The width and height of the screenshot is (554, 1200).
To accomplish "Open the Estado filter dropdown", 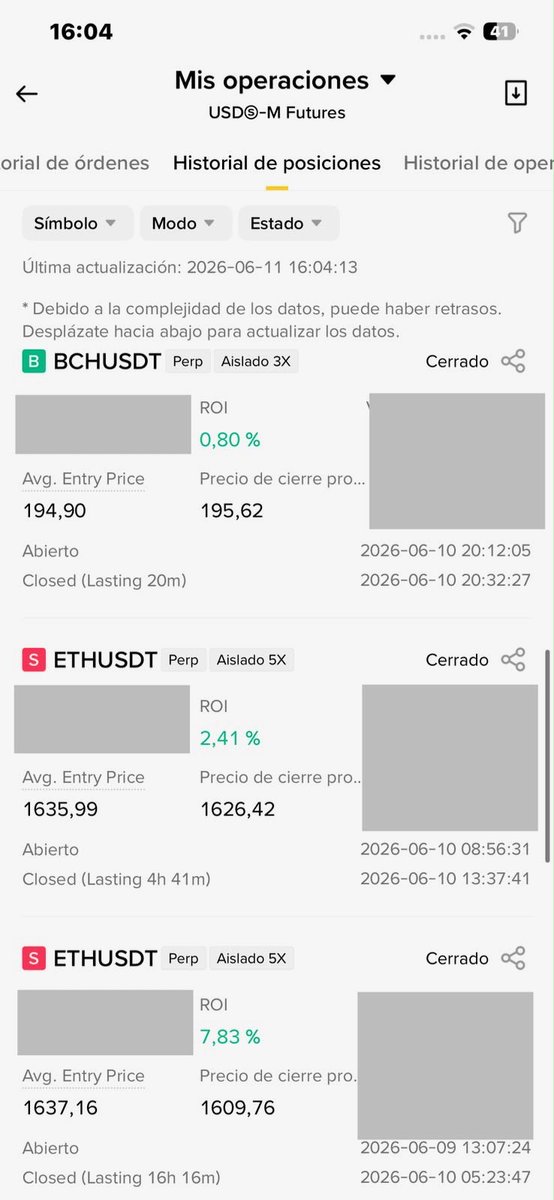I will coord(288,223).
